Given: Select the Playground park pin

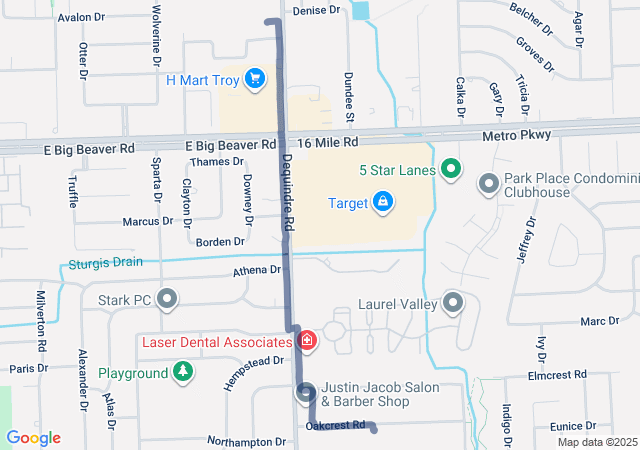Looking at the screenshot, I should click(x=183, y=373).
